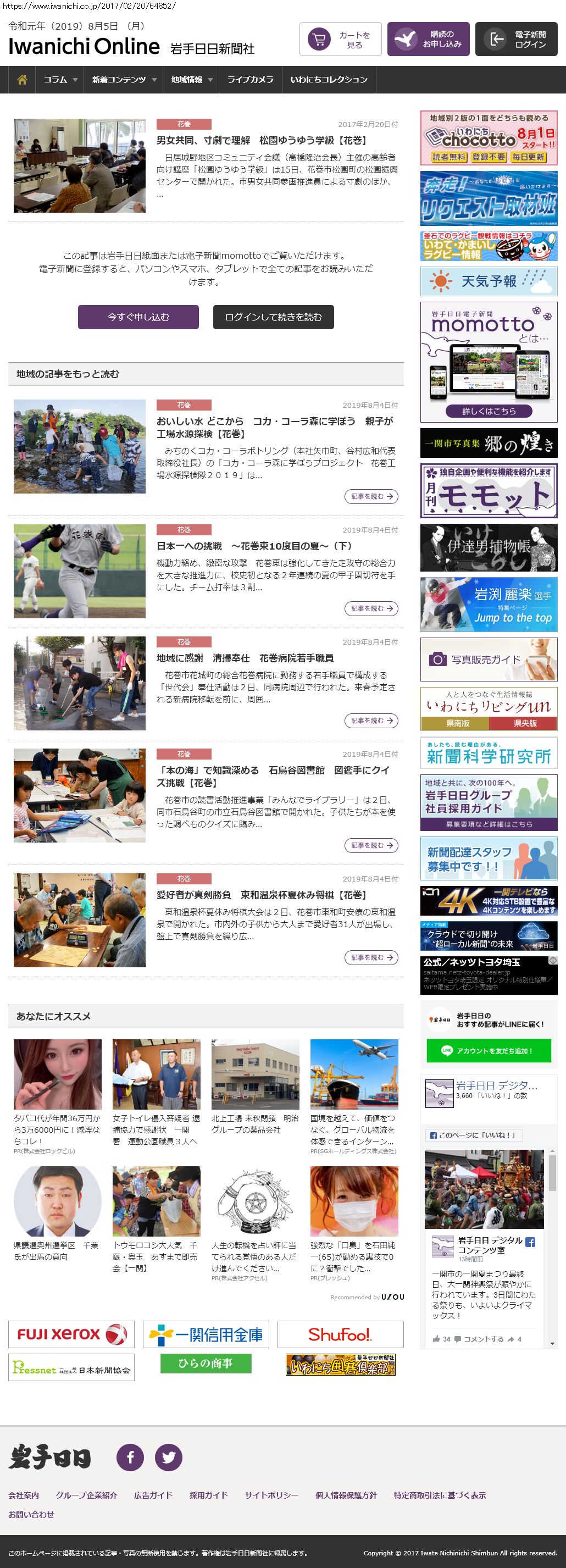Open the 写真販売ガイド banner
The width and height of the screenshot is (566, 1568).
click(488, 659)
